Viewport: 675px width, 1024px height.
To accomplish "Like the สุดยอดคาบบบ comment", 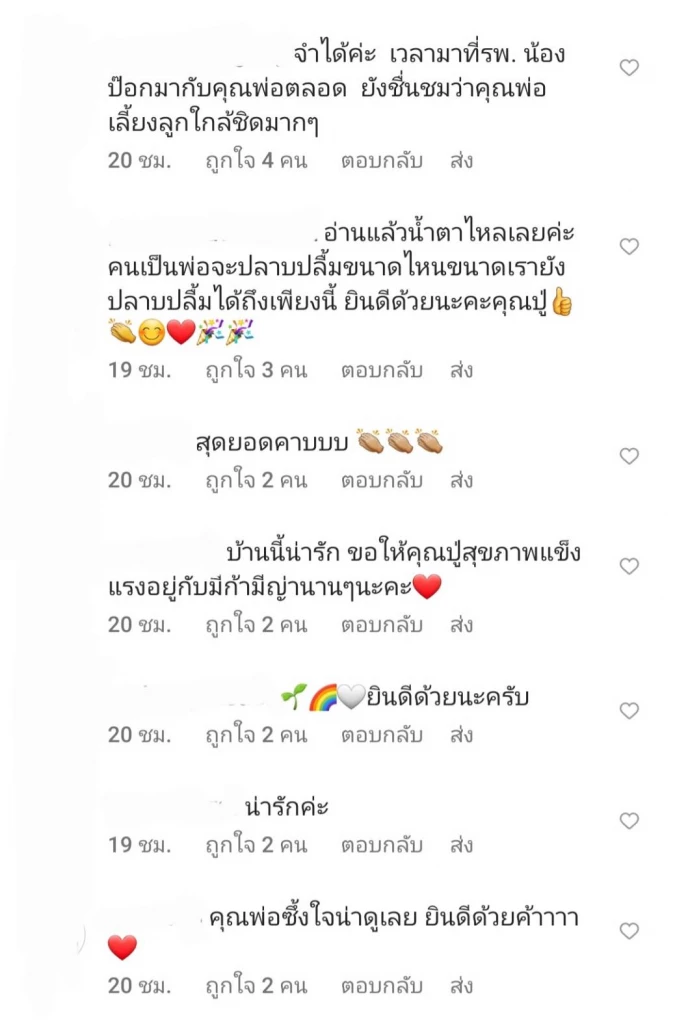I will [629, 456].
